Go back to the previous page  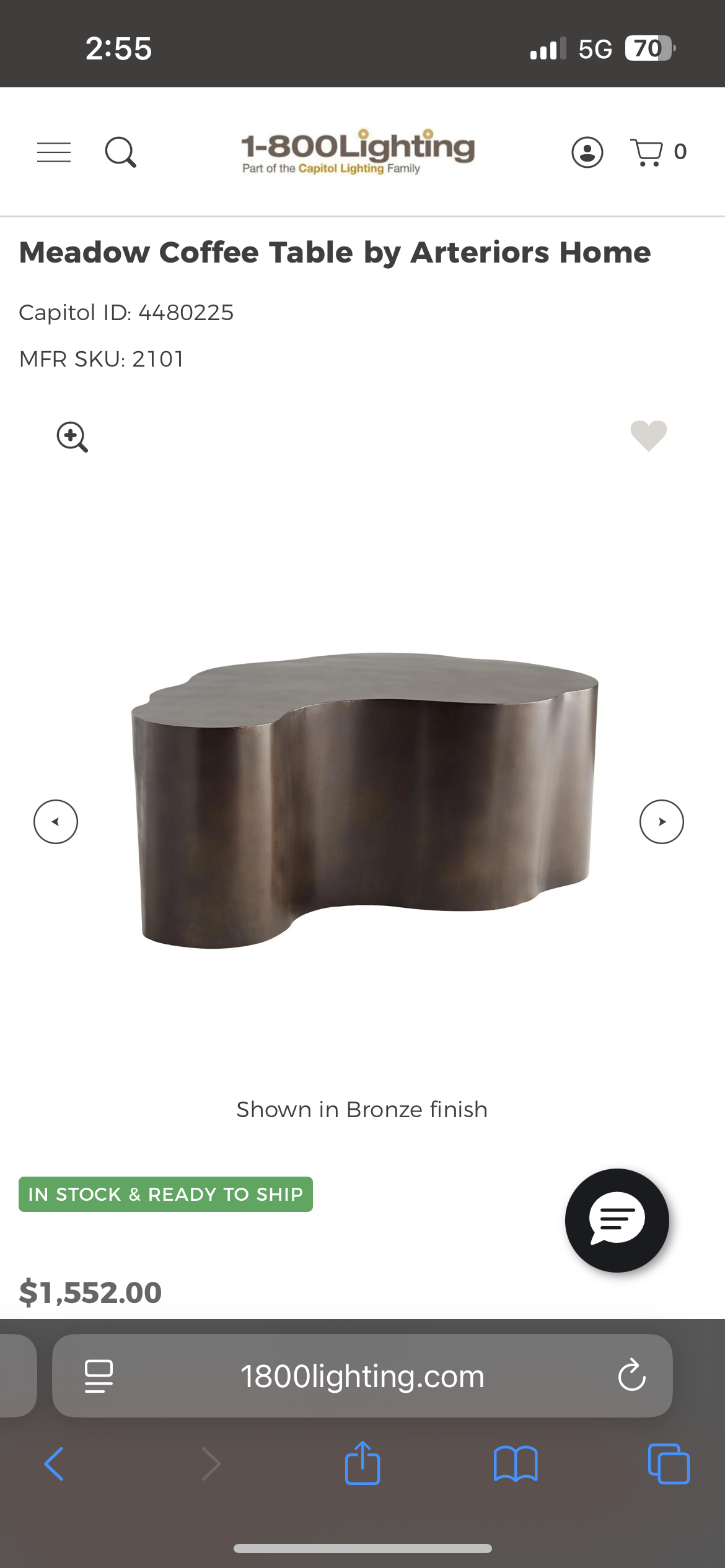[x=54, y=1464]
